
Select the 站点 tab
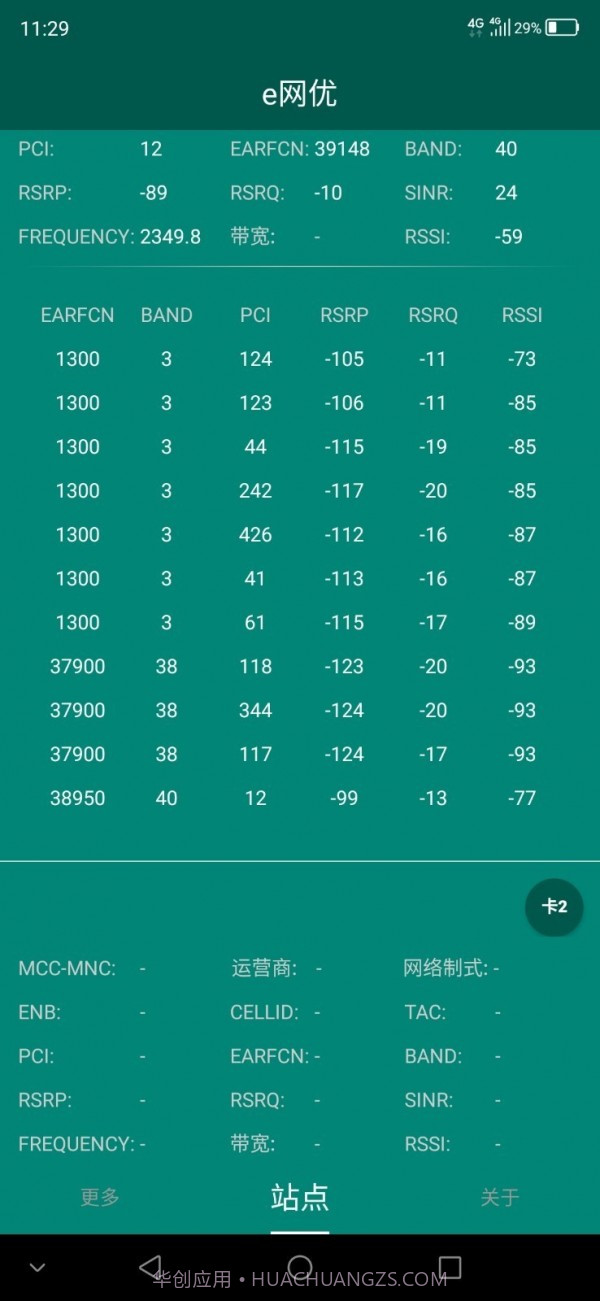[300, 1197]
